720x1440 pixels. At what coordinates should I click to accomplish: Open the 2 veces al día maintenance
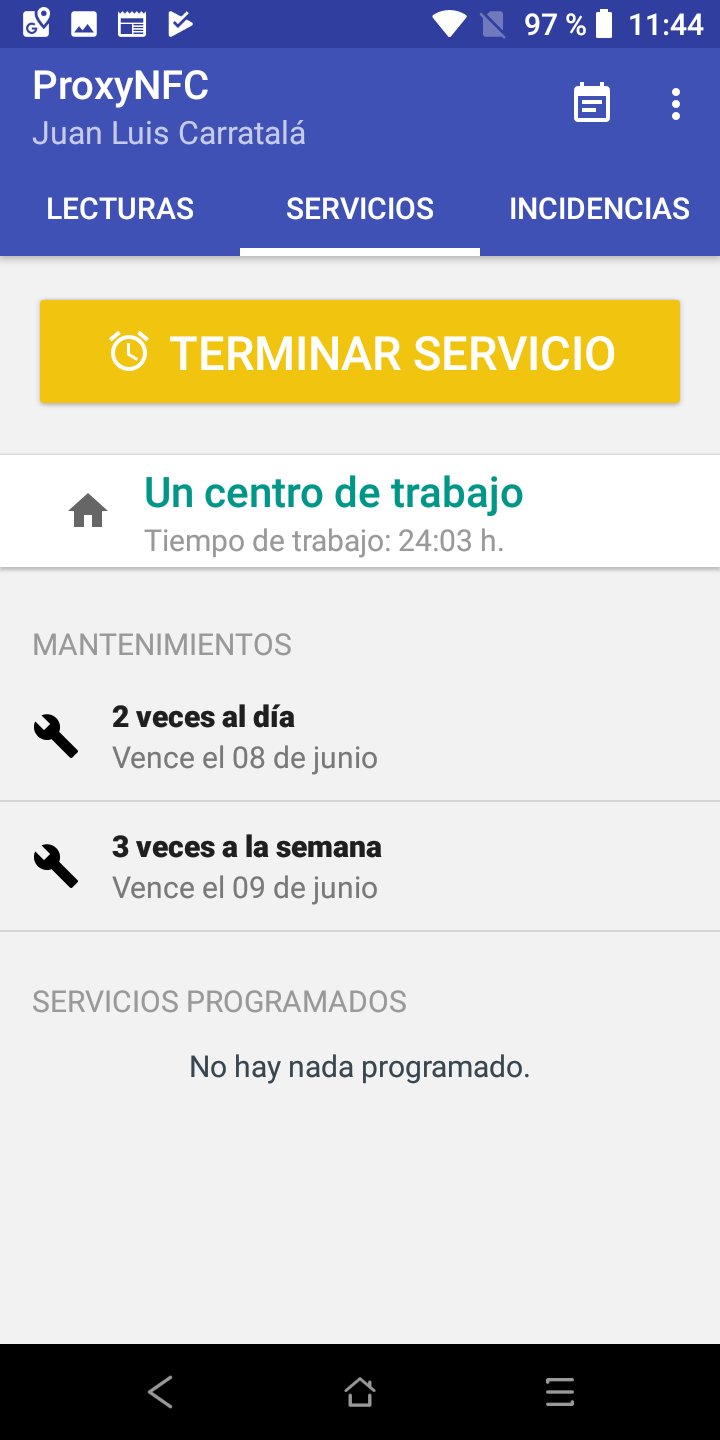[x=360, y=736]
